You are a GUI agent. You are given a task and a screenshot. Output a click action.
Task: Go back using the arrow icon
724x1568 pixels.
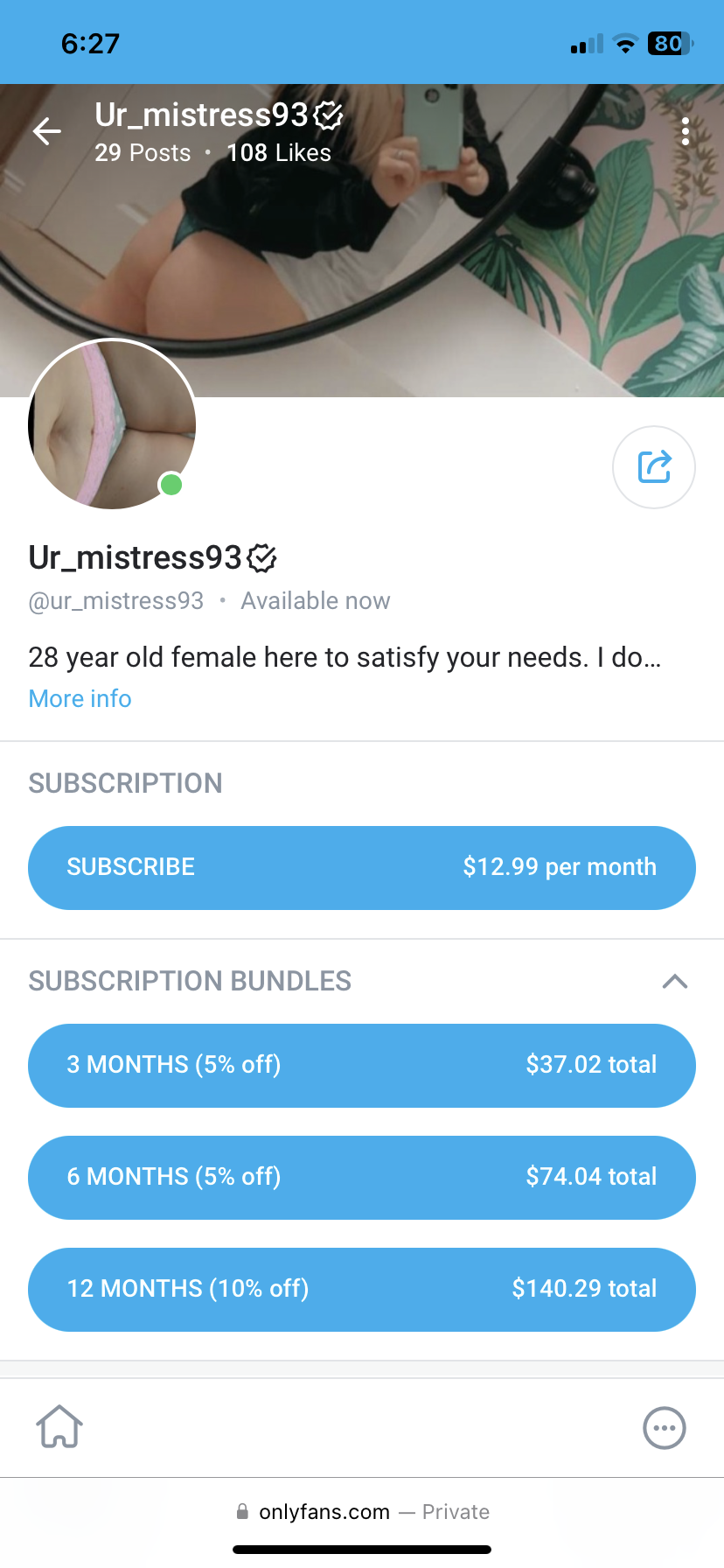coord(47,132)
